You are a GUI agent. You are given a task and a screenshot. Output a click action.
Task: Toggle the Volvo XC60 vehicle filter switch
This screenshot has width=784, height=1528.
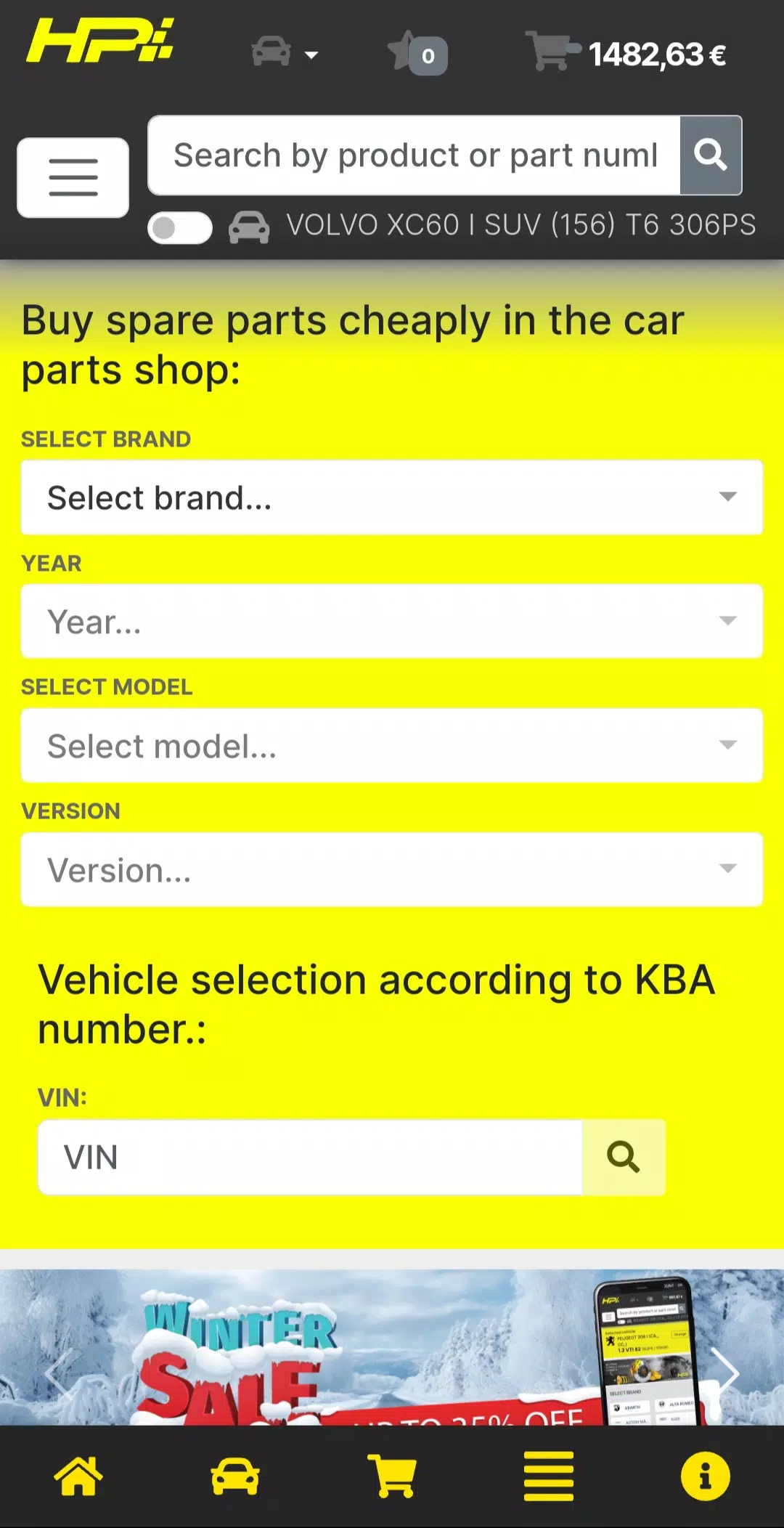point(179,227)
